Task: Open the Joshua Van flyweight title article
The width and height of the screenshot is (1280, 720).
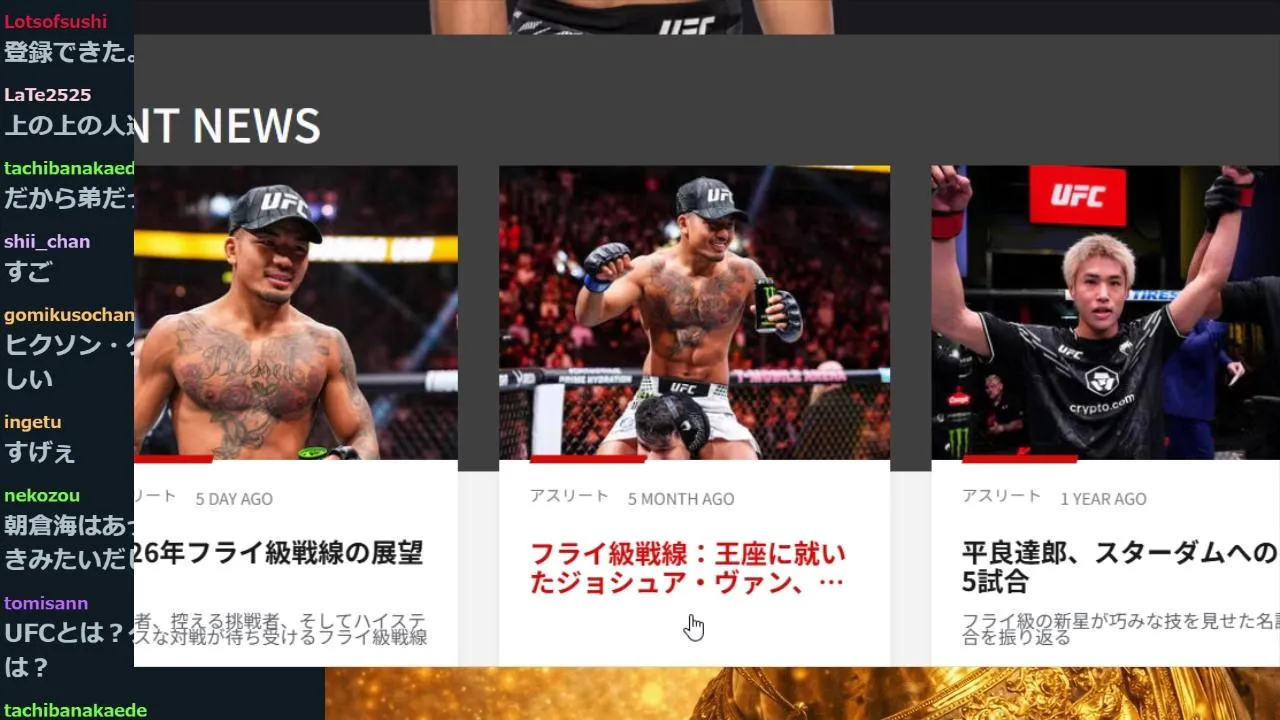Action: (x=687, y=568)
